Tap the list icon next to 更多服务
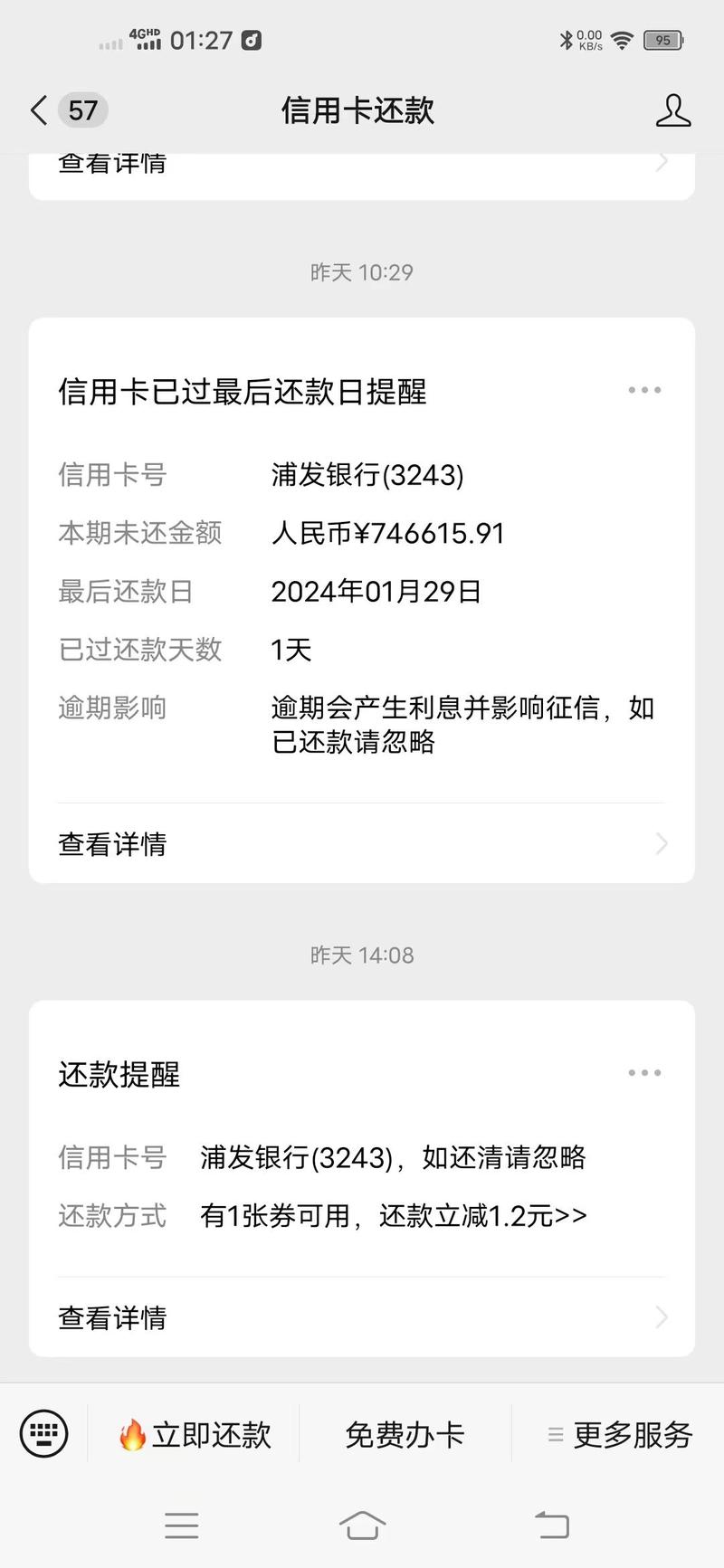Image resolution: width=724 pixels, height=1568 pixels. [x=555, y=1434]
